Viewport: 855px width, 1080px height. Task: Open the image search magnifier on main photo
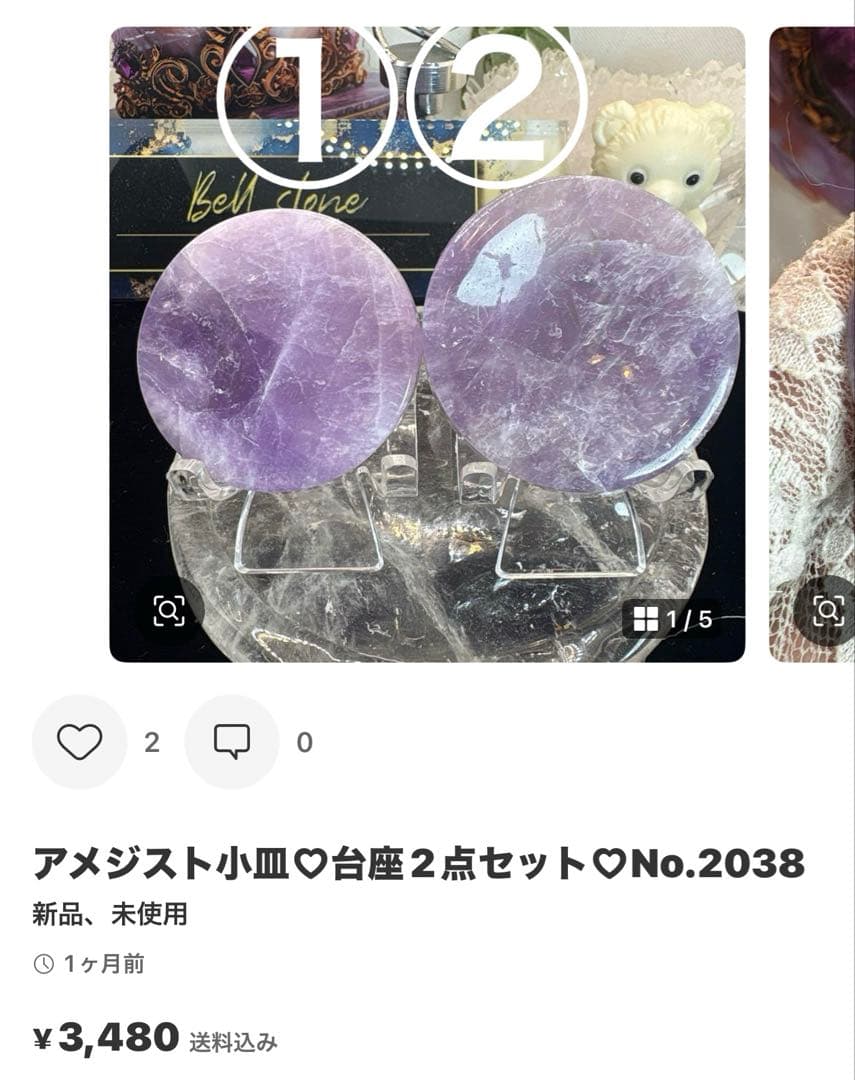170,611
